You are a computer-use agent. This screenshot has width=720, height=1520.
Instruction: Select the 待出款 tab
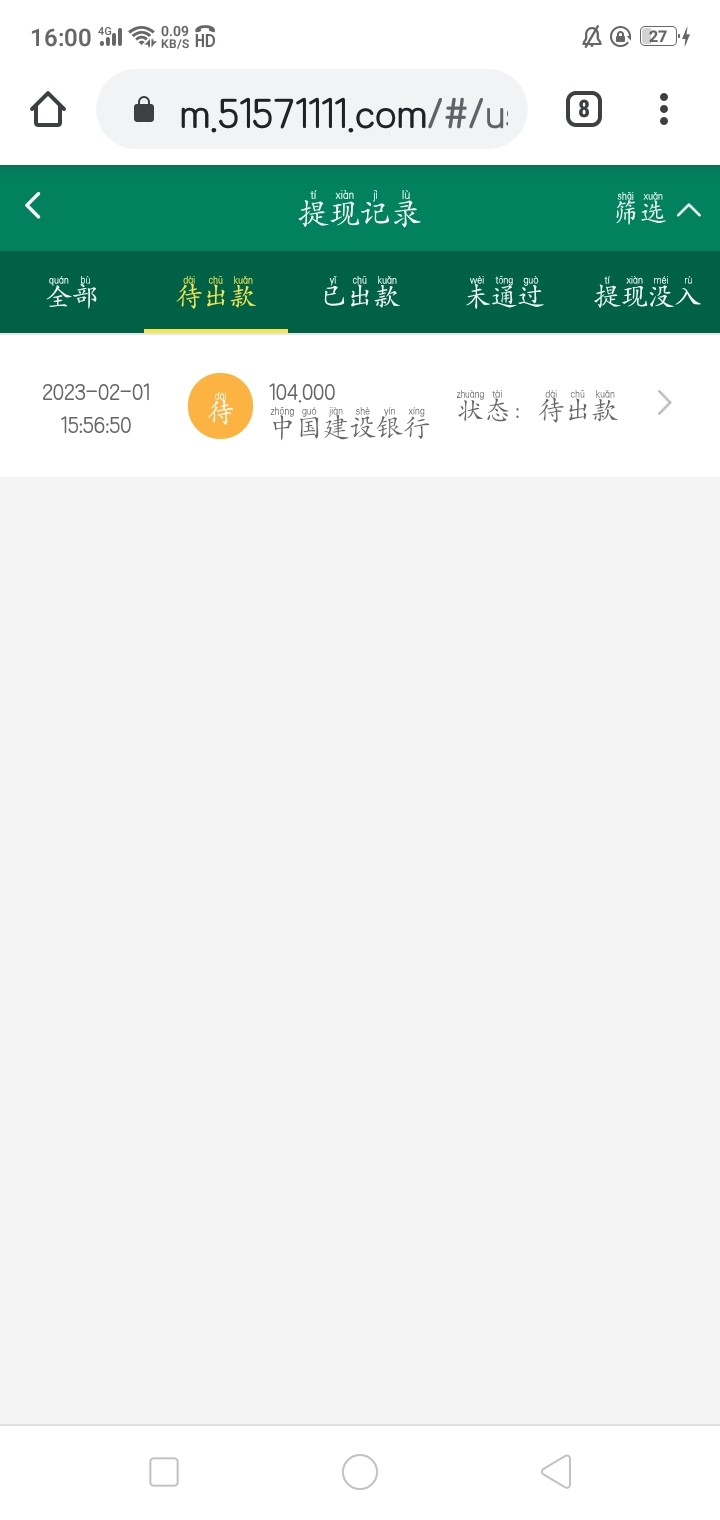[216, 293]
